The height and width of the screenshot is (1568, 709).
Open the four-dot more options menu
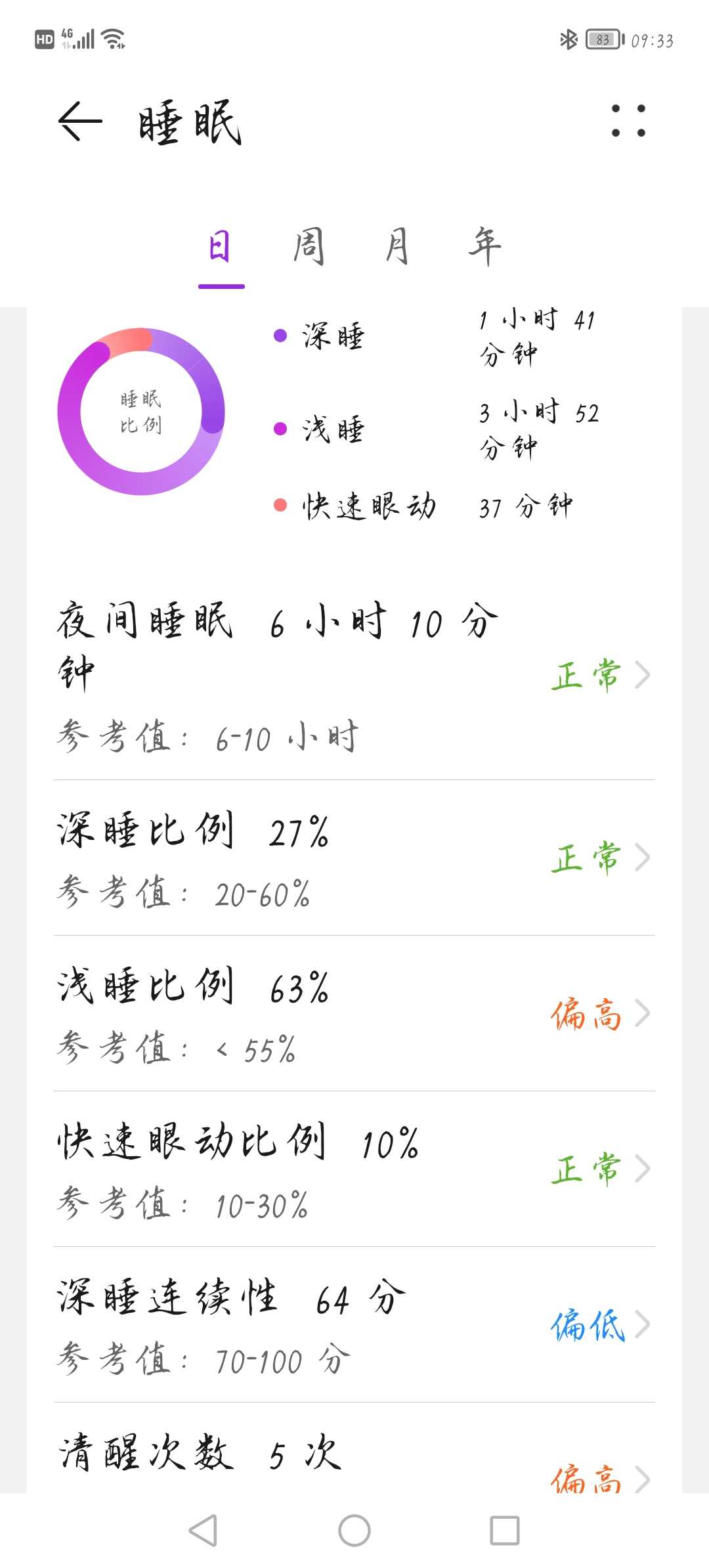click(628, 121)
